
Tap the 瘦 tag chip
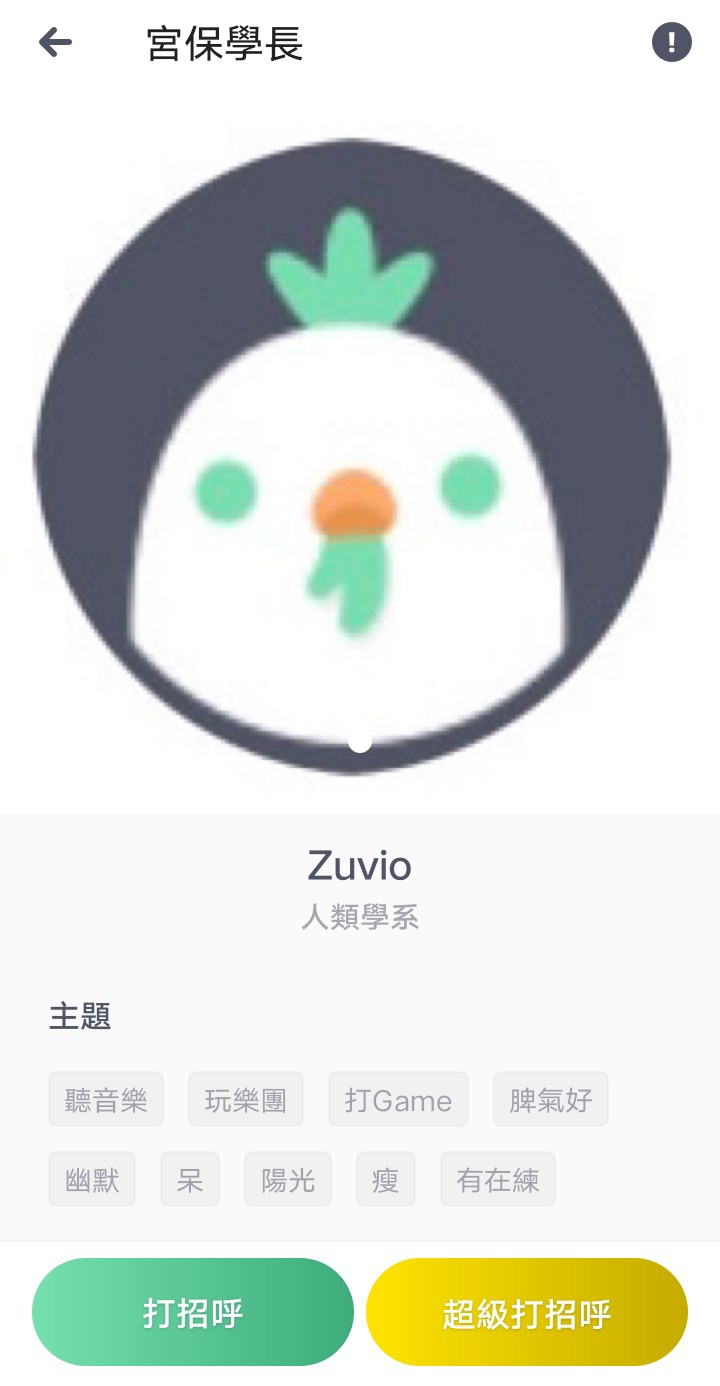(385, 1180)
